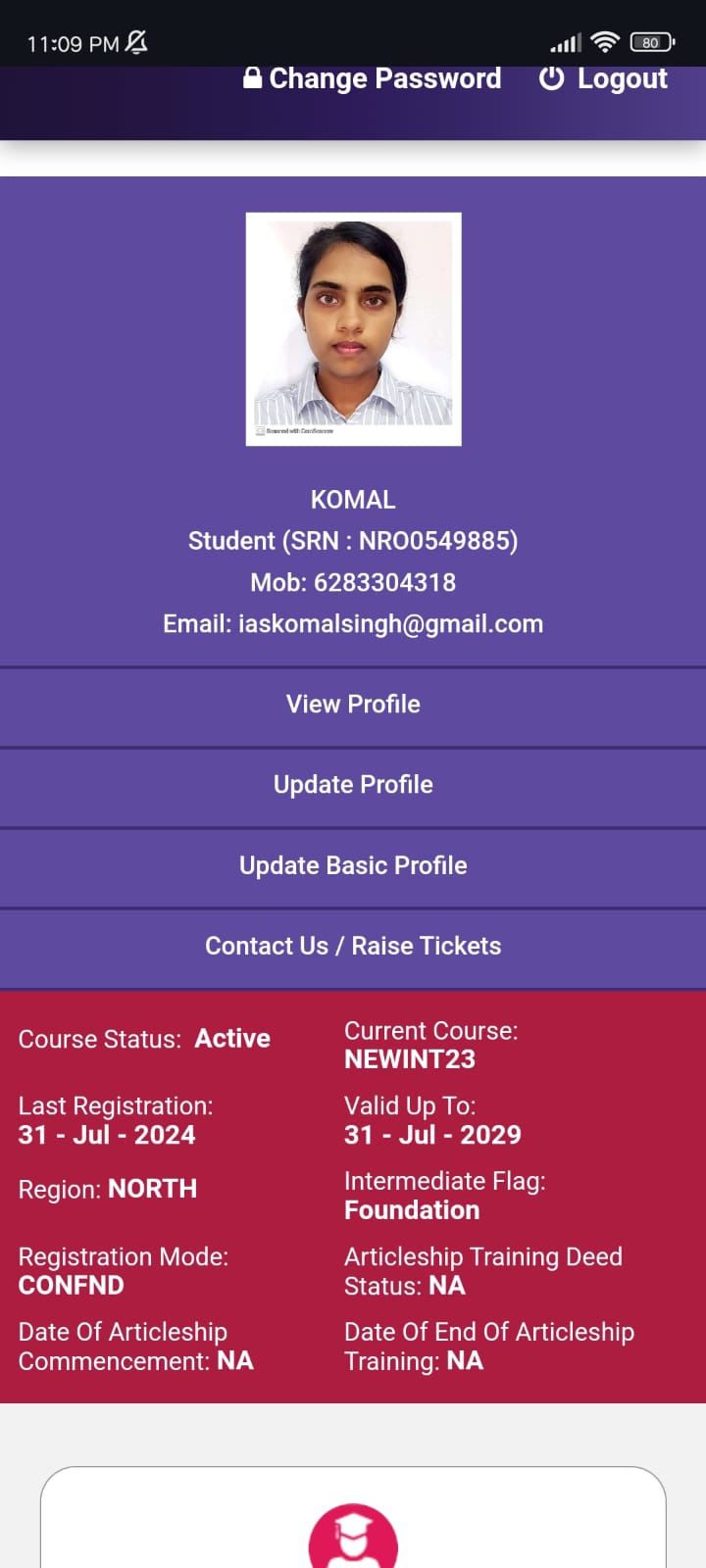Open Contact Us / Raise Tickets
Image resolution: width=706 pixels, height=1568 pixels.
coord(353,947)
